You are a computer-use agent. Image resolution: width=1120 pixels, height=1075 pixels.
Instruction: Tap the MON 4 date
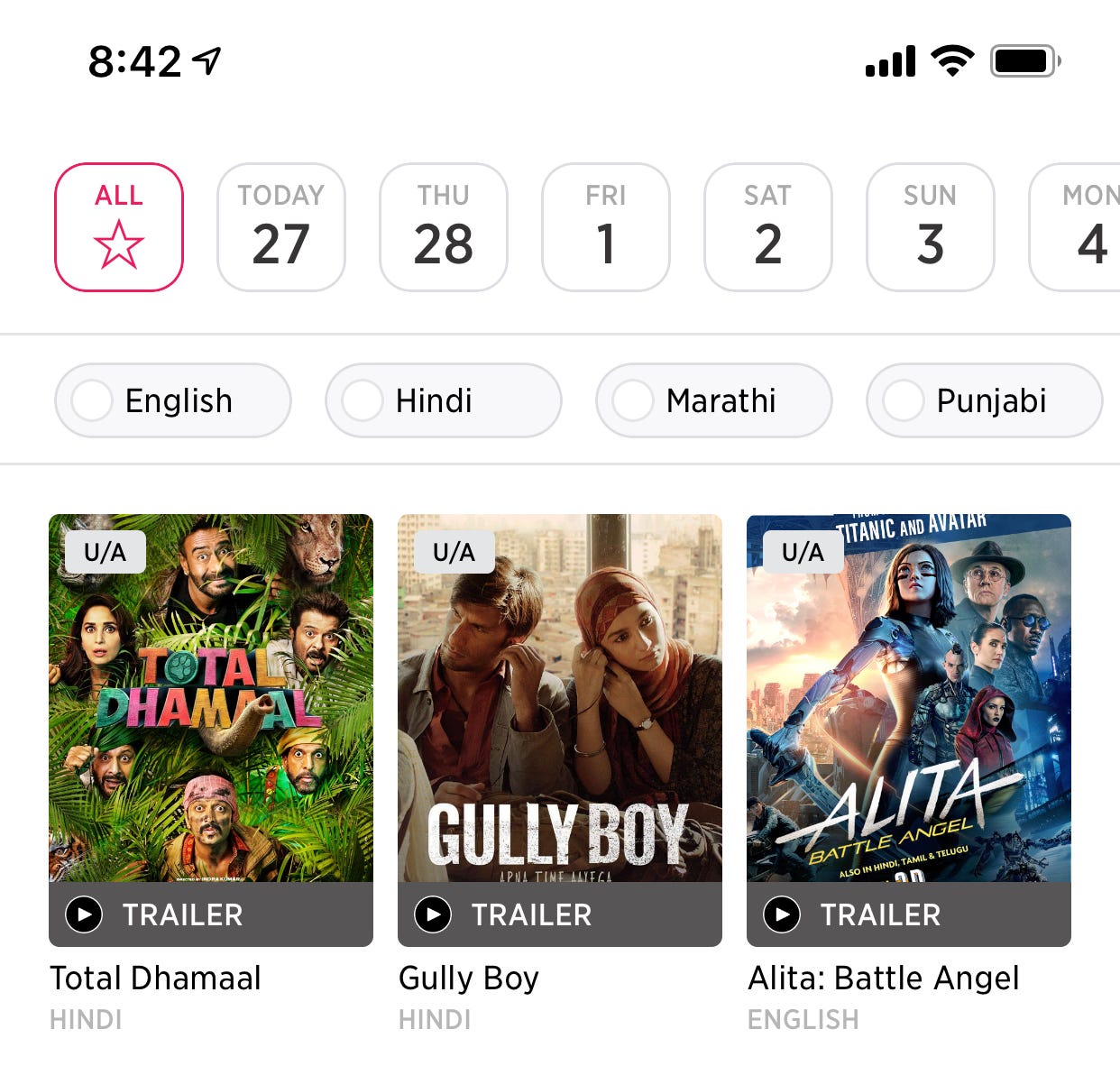point(1082,227)
